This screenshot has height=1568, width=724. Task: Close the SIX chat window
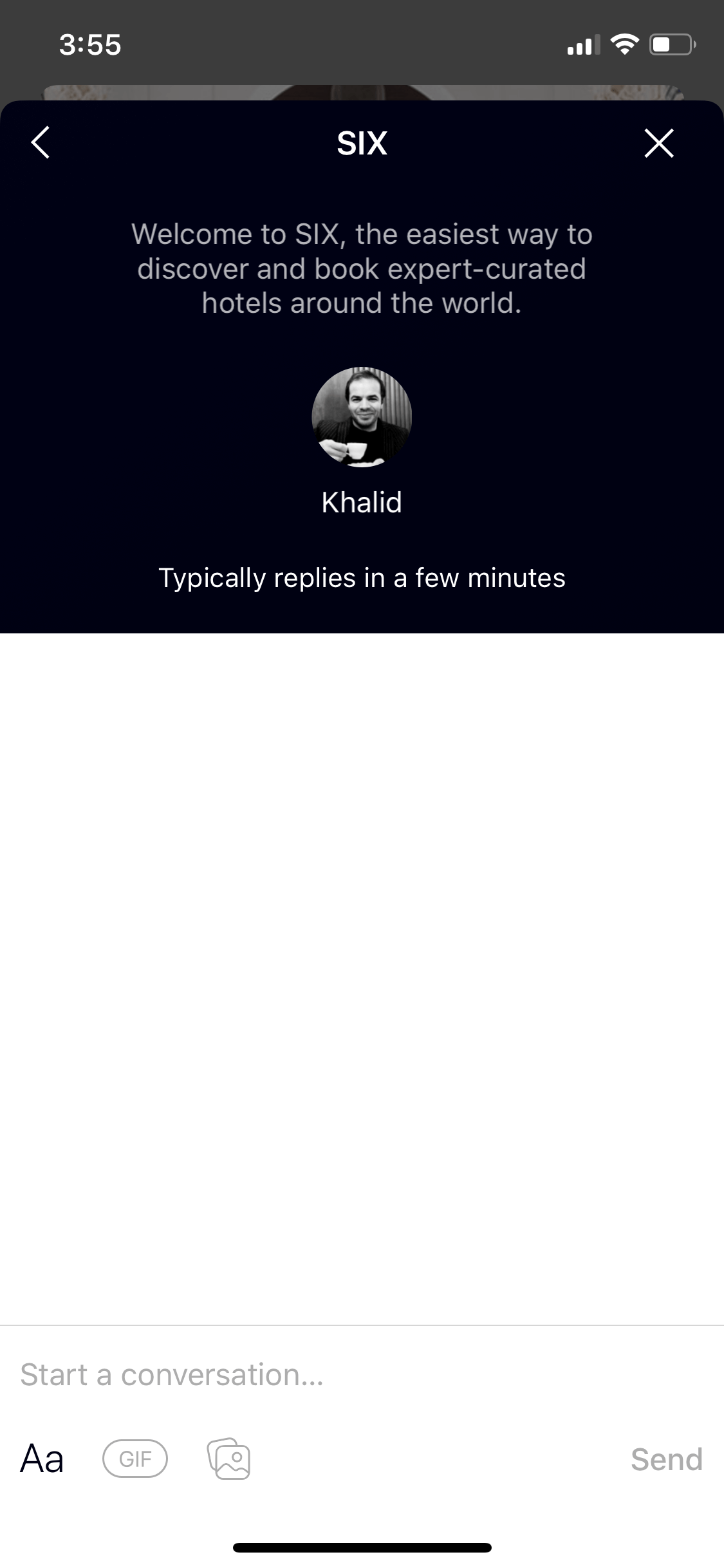point(659,142)
